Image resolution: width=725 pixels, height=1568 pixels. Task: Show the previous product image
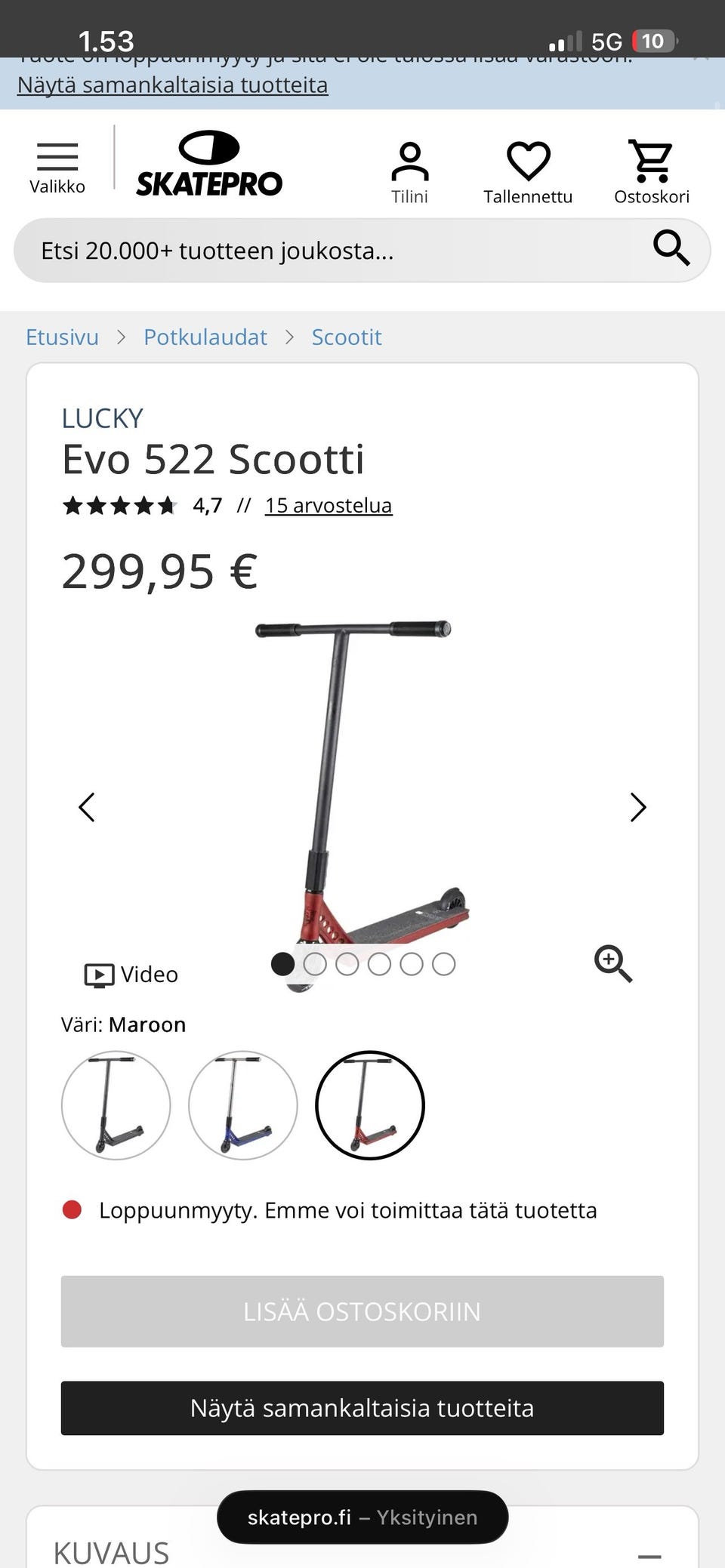(x=87, y=807)
